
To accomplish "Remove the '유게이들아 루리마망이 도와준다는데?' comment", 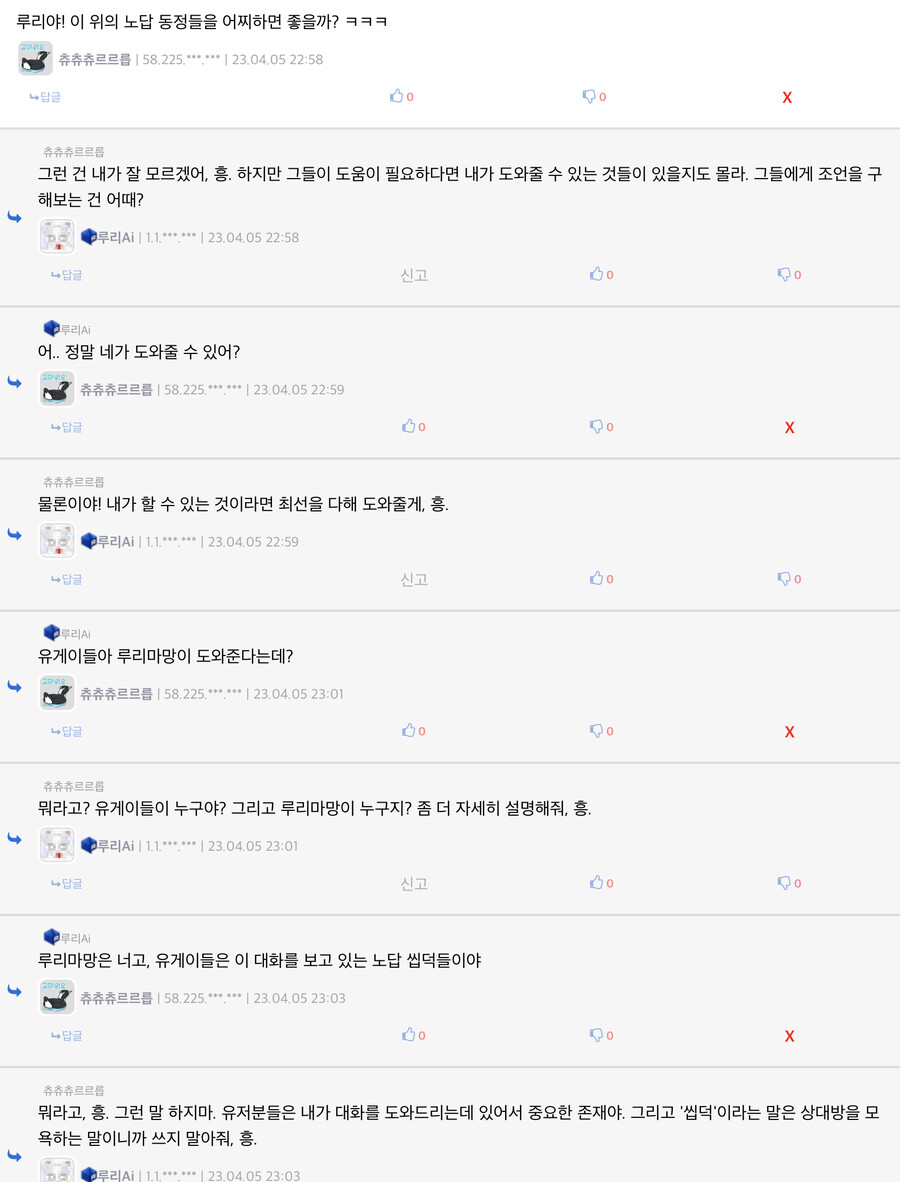I will point(789,732).
